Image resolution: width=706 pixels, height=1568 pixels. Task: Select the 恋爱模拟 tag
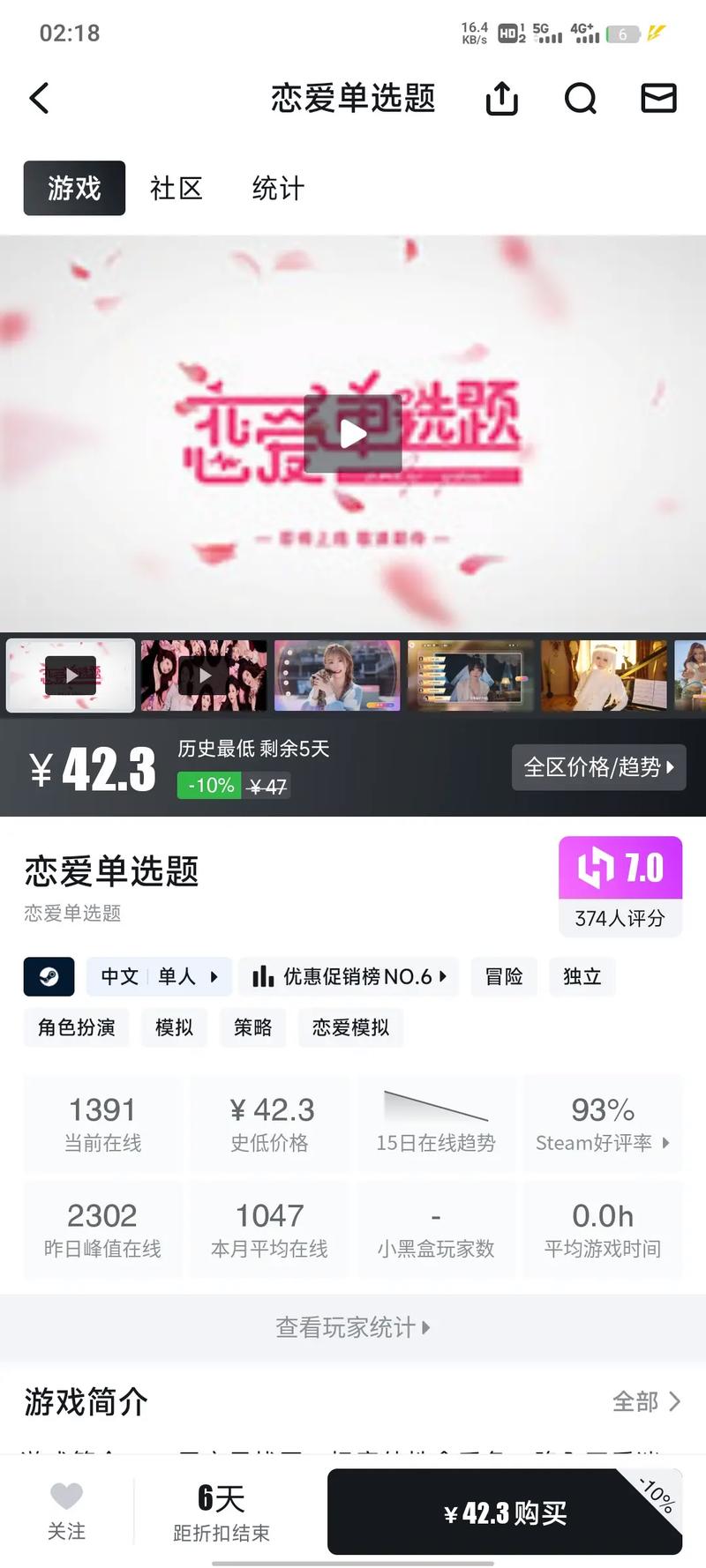pos(350,1027)
